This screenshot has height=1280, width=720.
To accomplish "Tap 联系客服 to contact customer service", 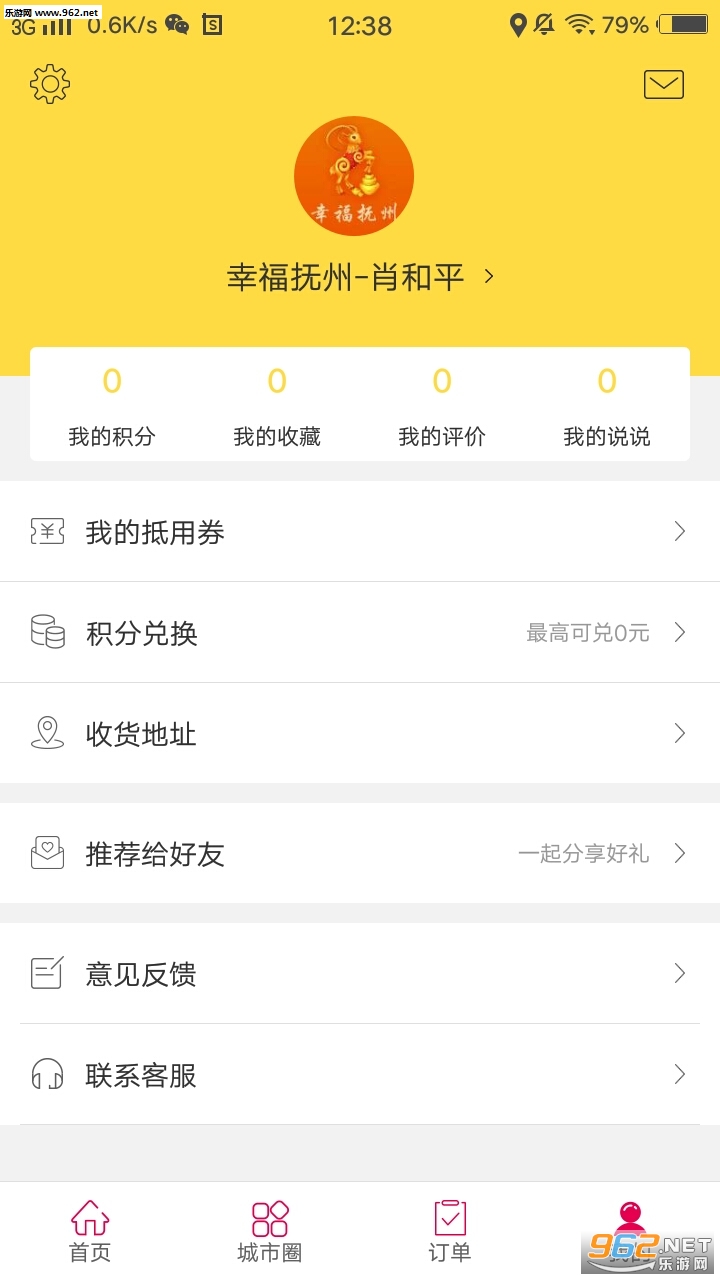I will pos(360,1075).
